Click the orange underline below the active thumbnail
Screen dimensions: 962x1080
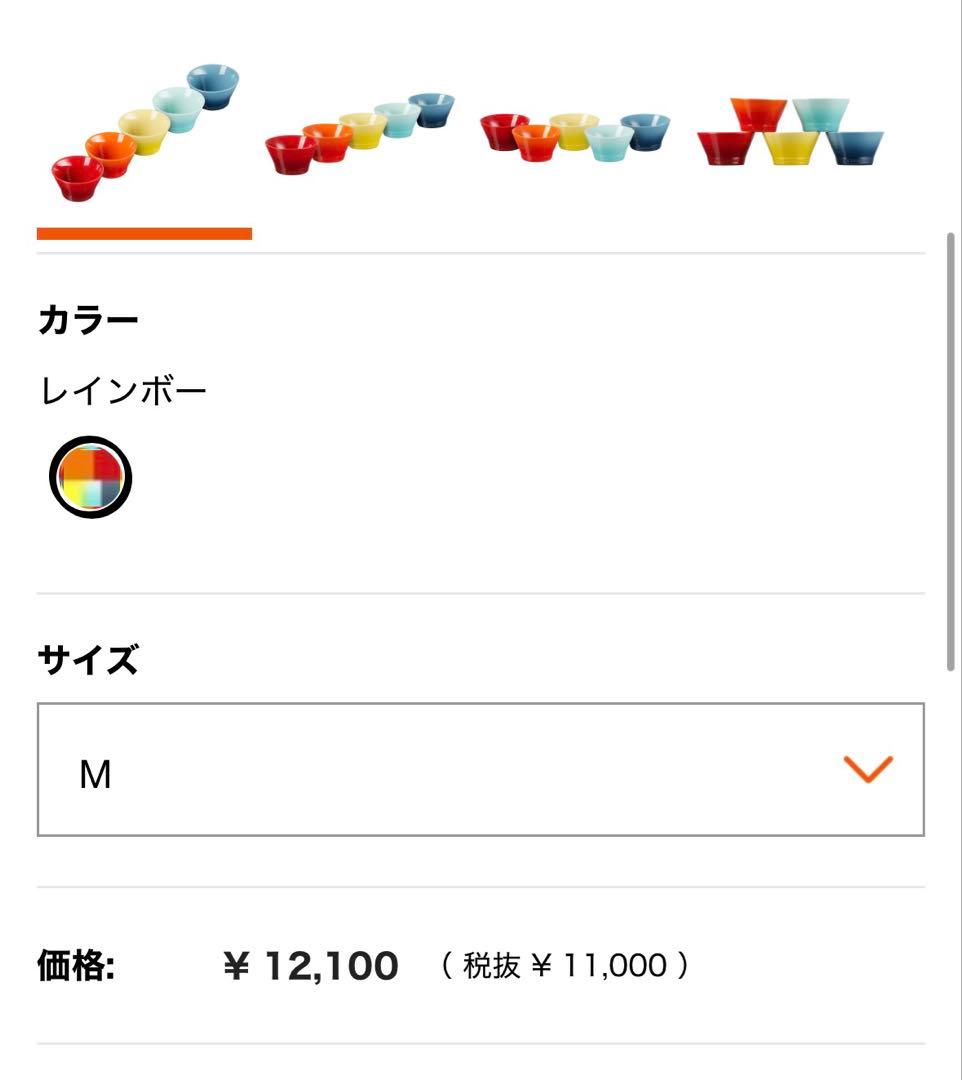click(x=145, y=232)
